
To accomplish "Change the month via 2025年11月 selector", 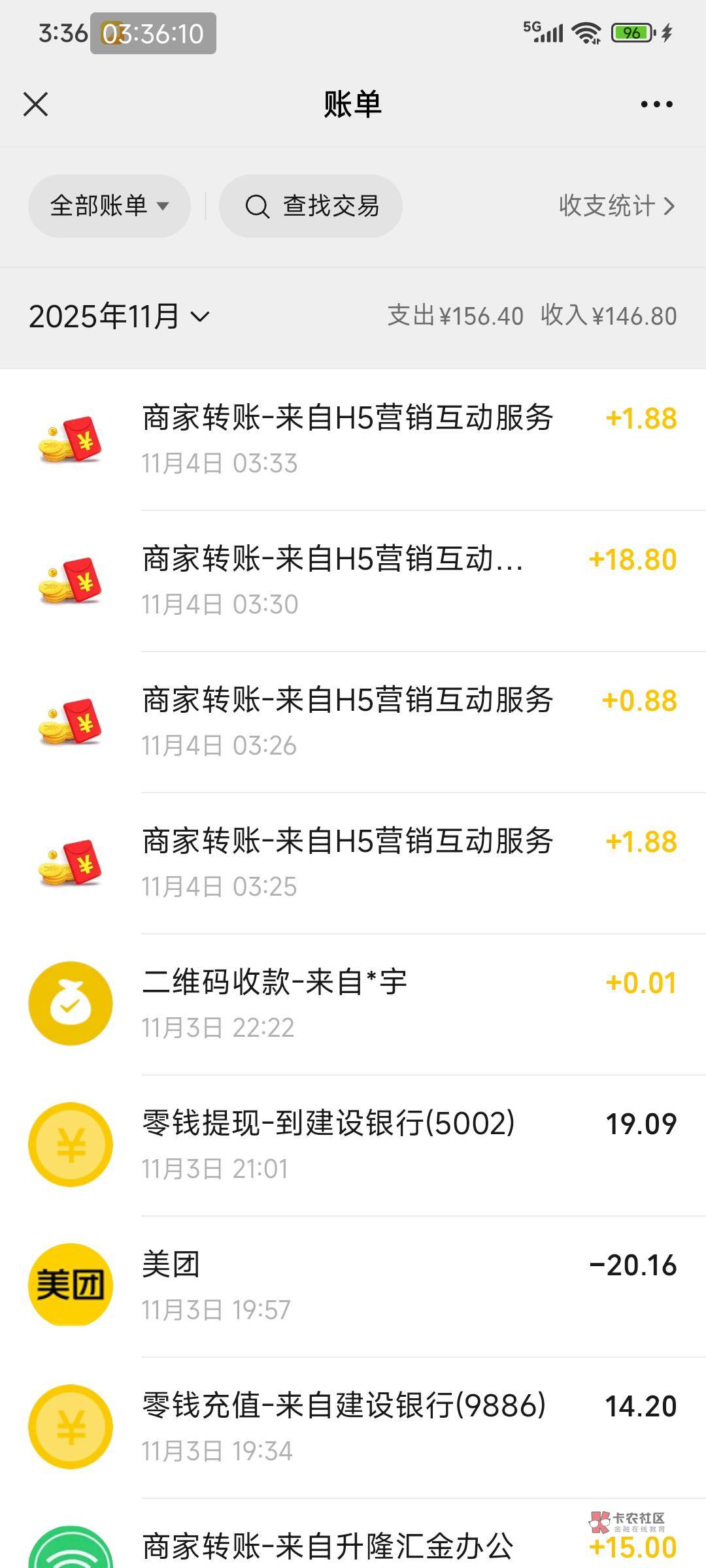I will click(x=119, y=316).
